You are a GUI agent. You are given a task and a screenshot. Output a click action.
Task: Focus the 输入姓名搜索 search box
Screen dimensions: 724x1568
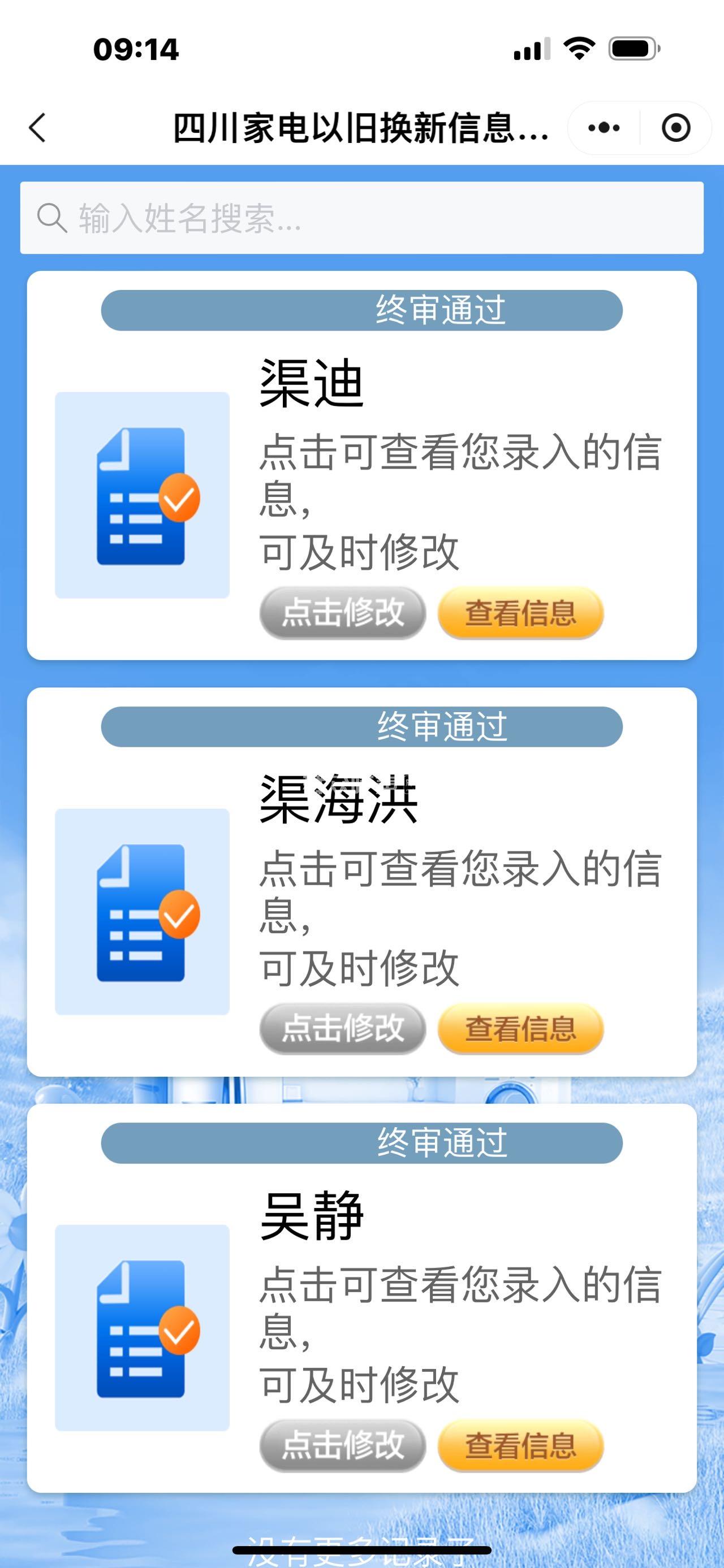pos(361,218)
